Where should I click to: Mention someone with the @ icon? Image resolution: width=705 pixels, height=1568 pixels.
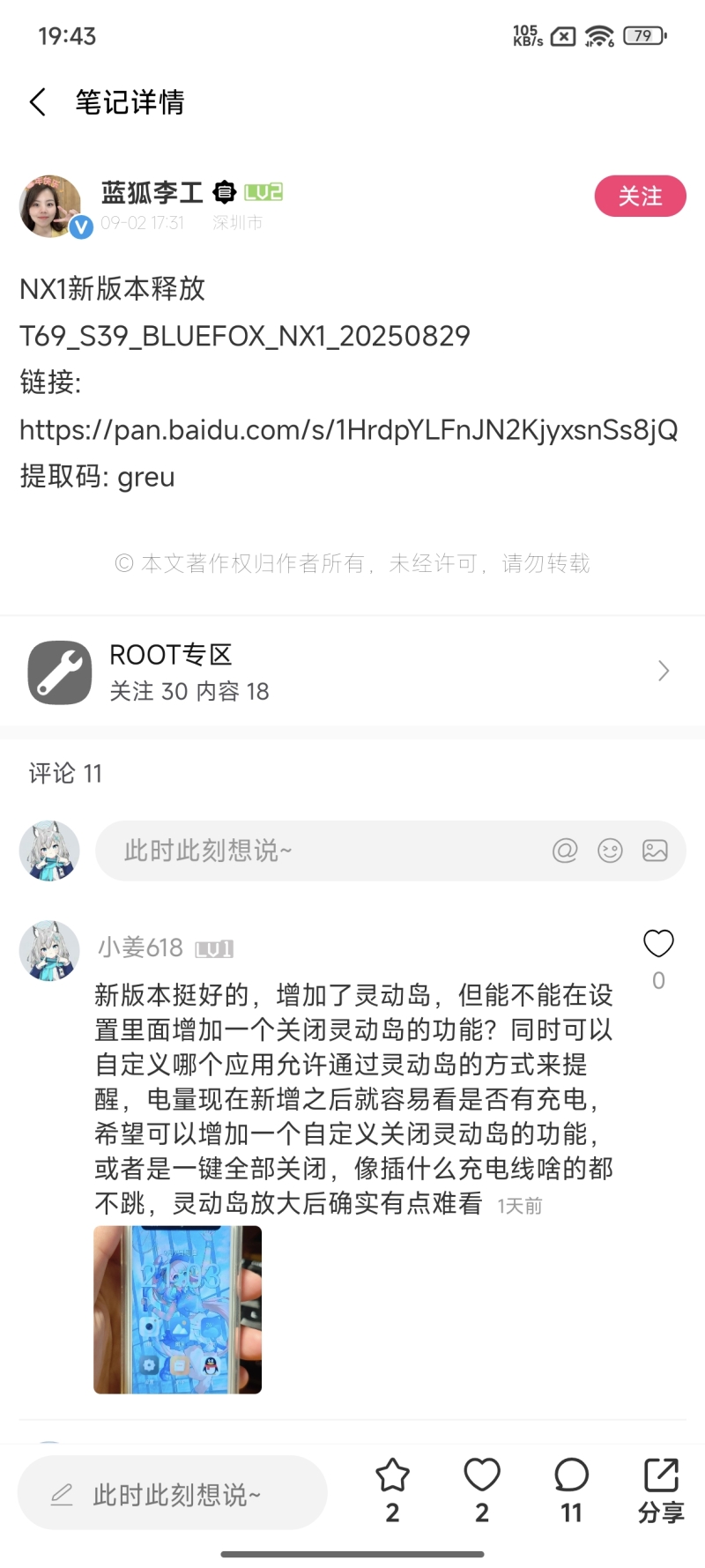click(x=565, y=851)
